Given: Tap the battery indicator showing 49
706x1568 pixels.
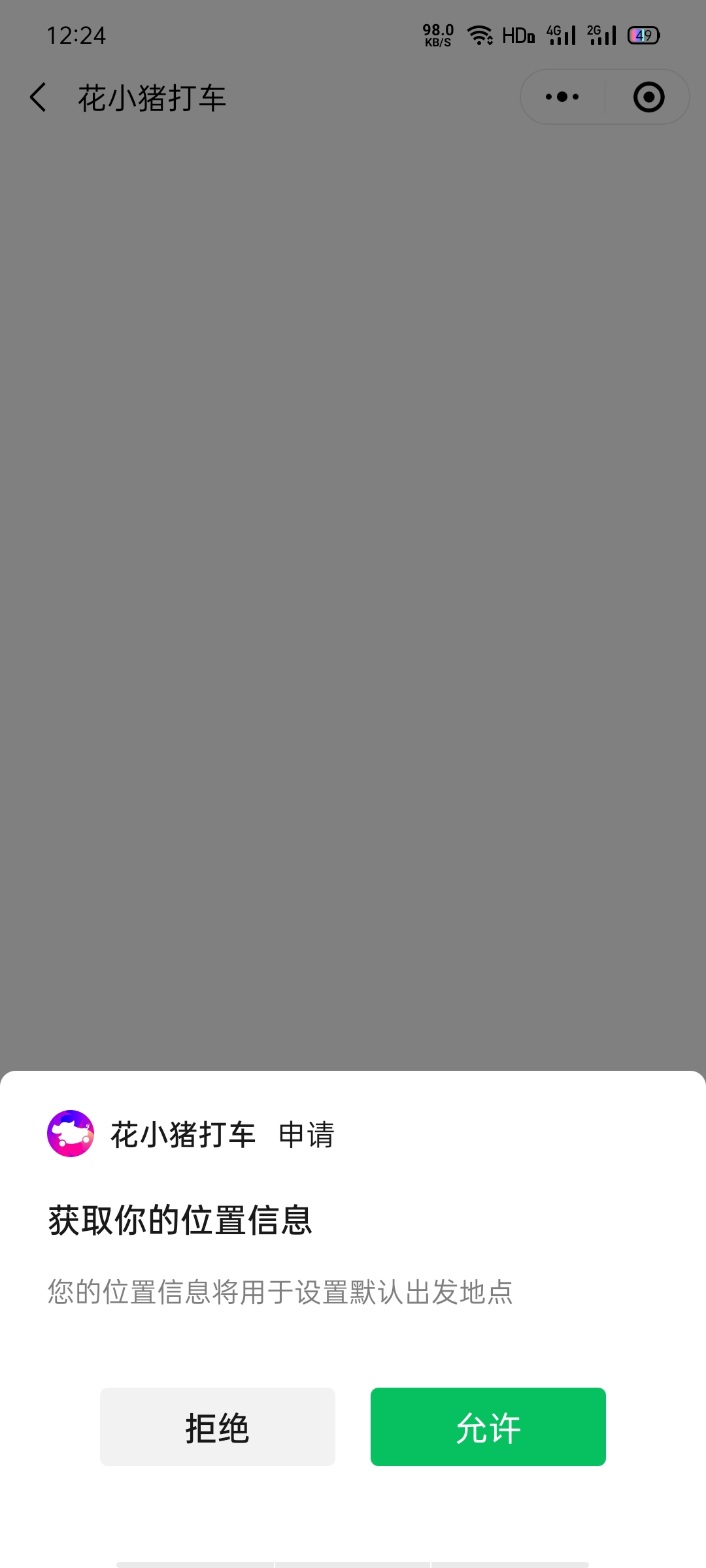Looking at the screenshot, I should click(643, 36).
